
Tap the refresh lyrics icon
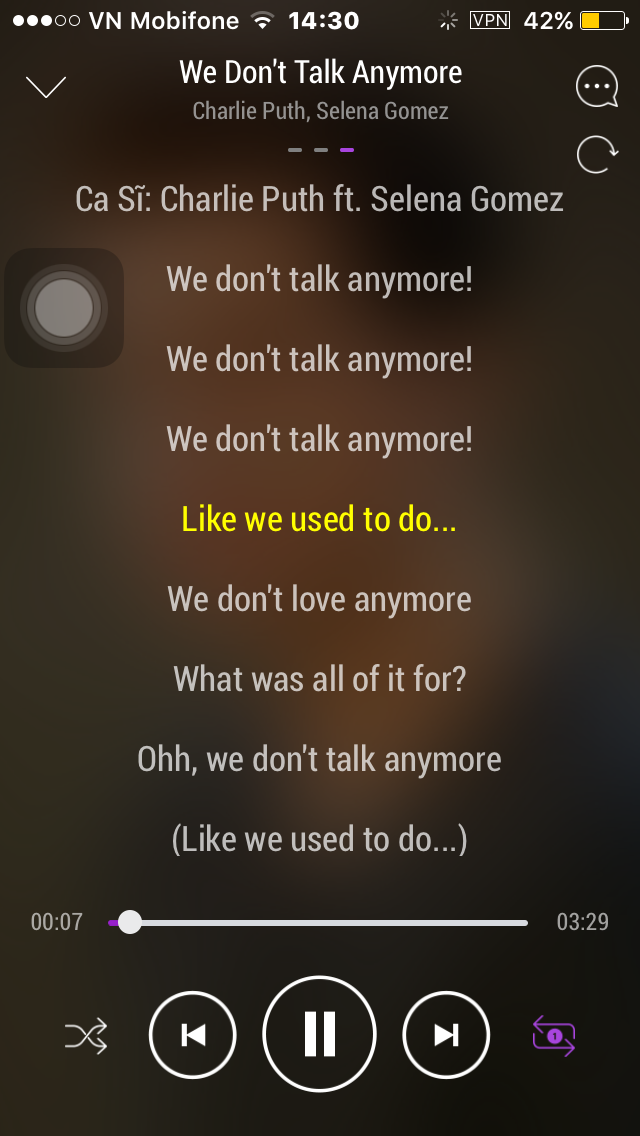coord(597,155)
